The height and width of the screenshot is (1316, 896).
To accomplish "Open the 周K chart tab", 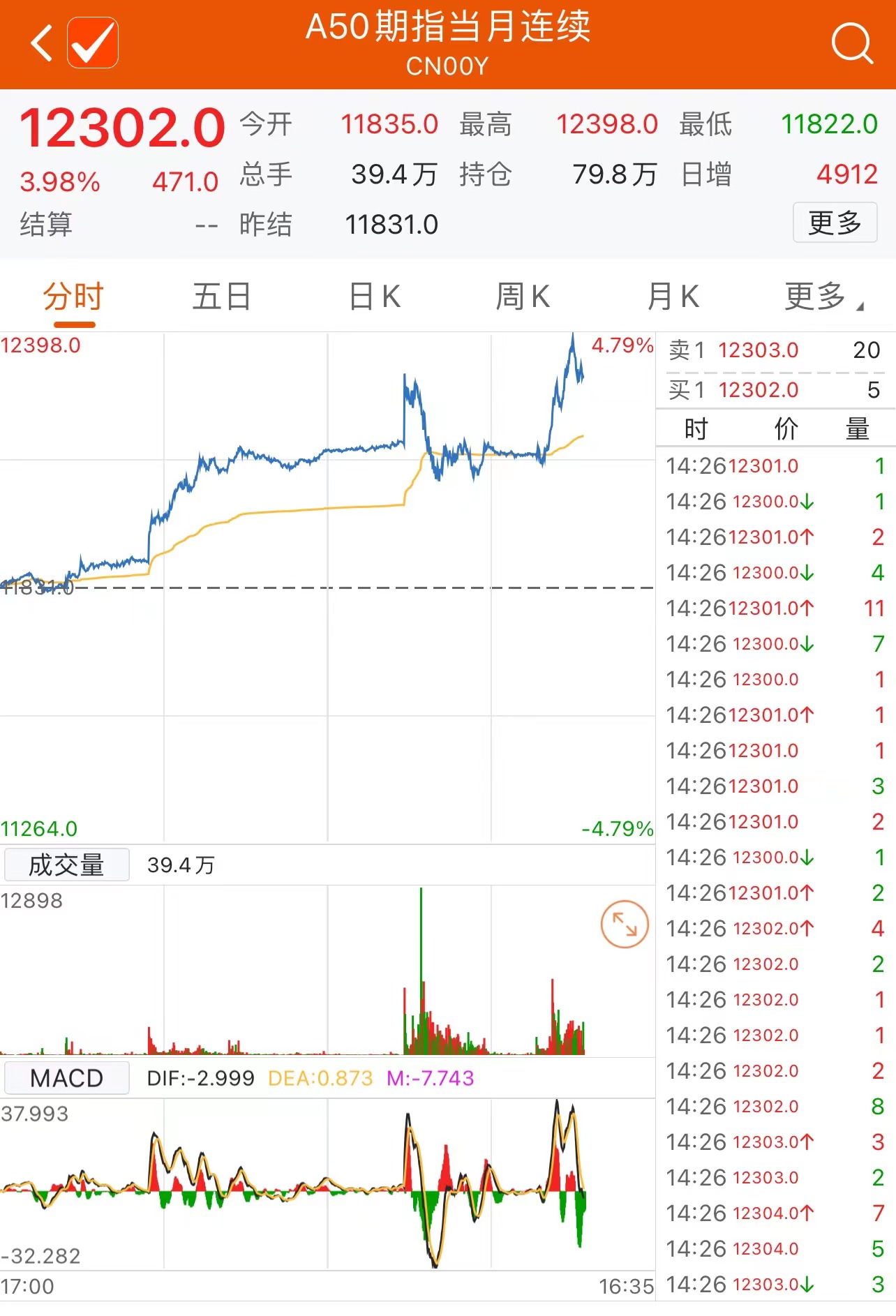I will coord(523,297).
